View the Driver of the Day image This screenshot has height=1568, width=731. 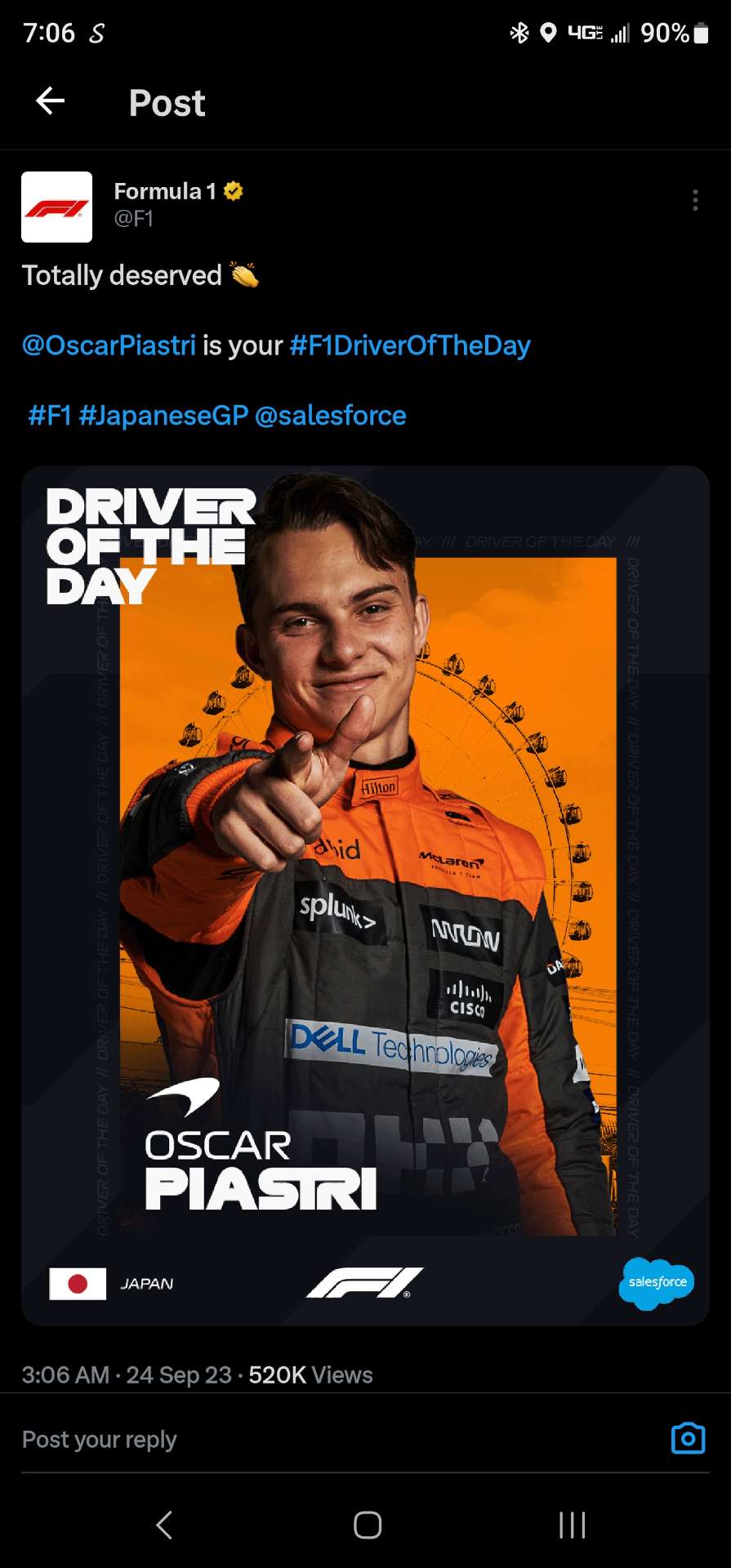(365, 894)
